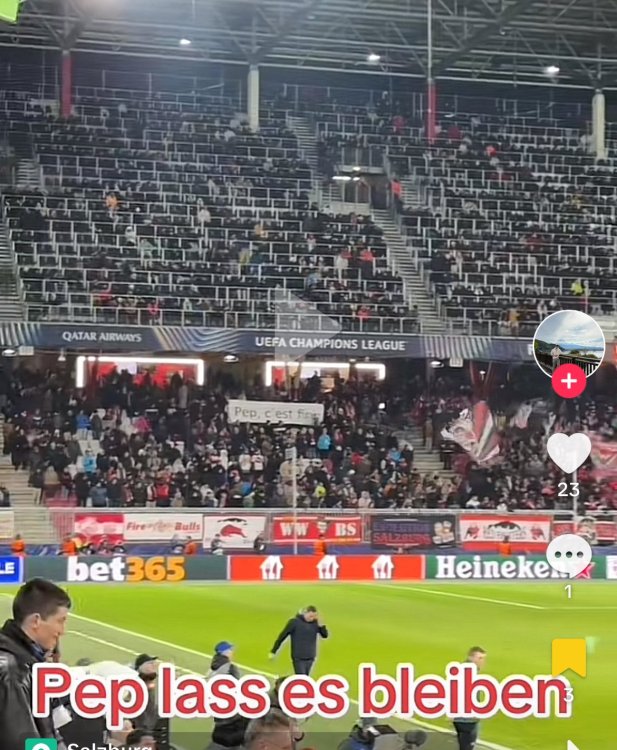Bookmark this video to favorites
This screenshot has width=617, height=750.
(568, 657)
